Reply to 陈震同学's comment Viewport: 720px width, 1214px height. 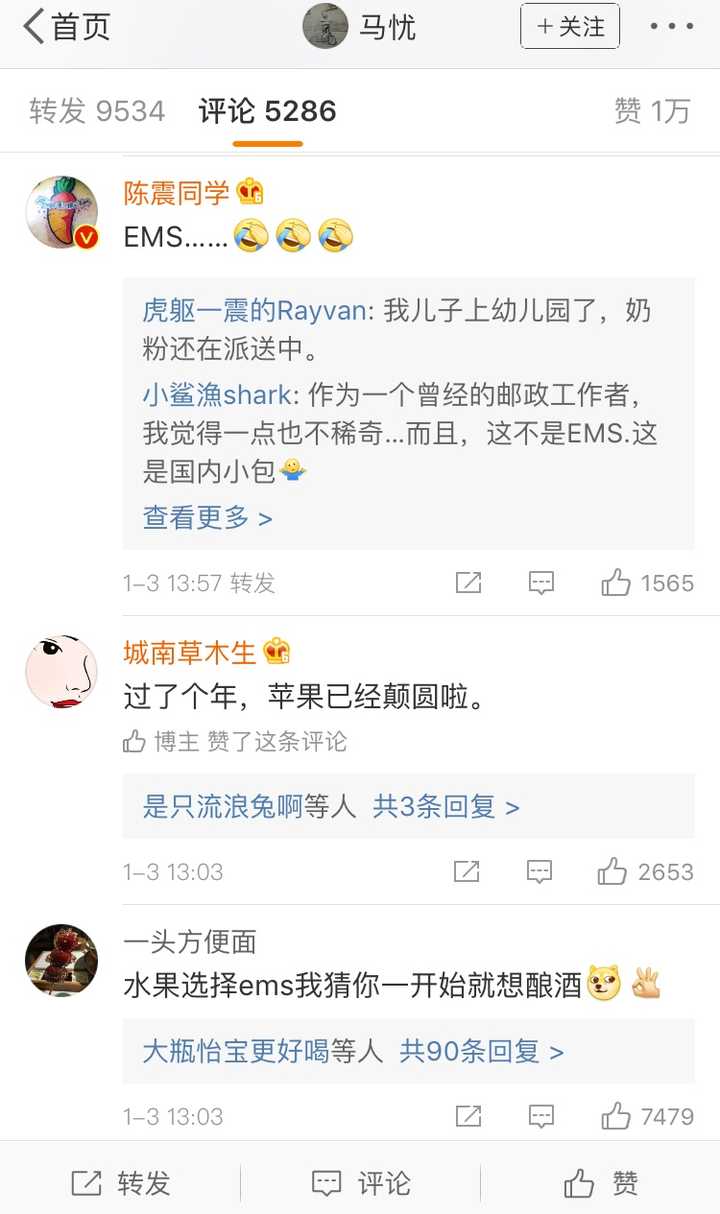[541, 583]
